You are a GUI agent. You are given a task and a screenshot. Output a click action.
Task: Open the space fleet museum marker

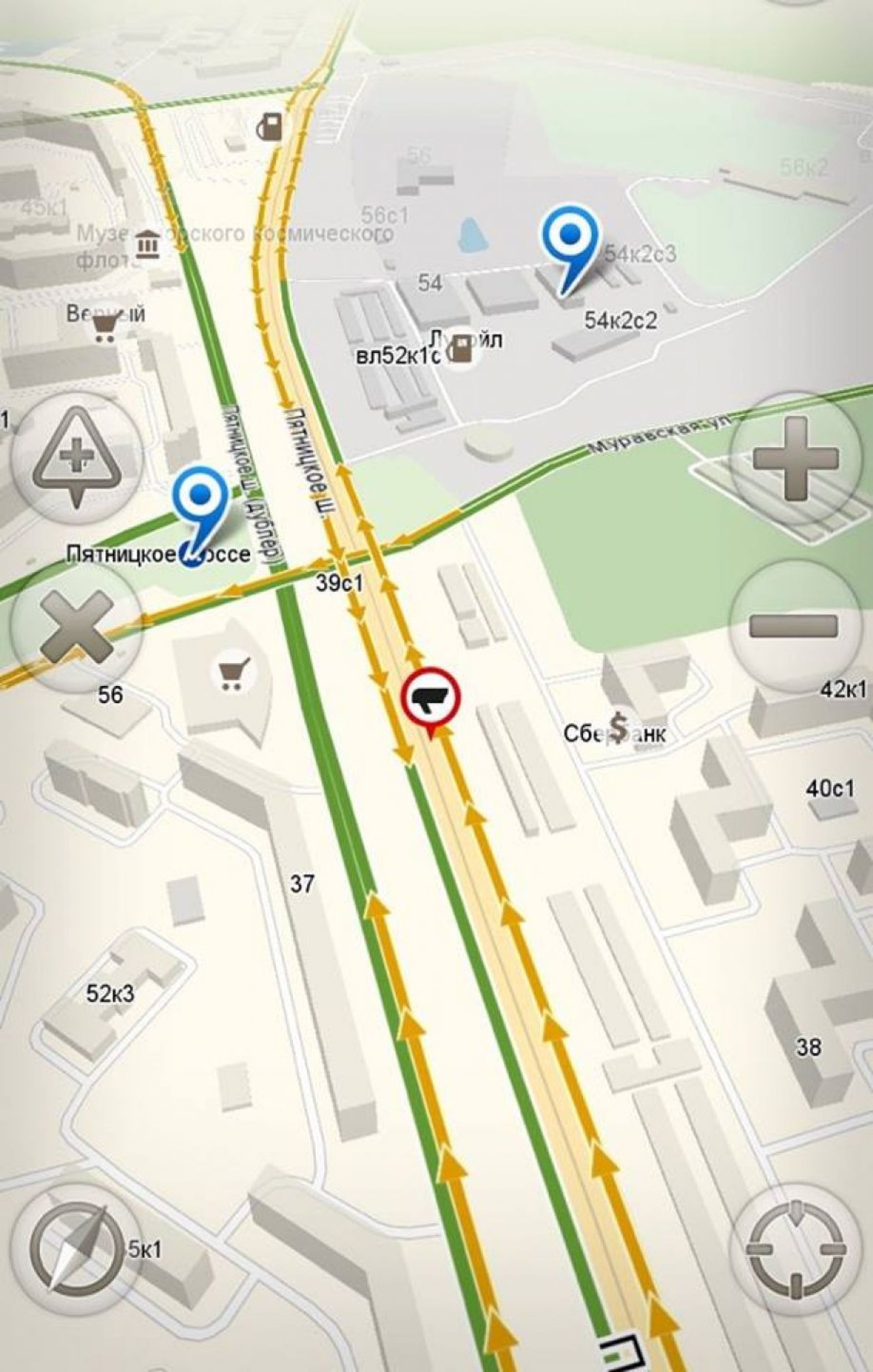(147, 244)
